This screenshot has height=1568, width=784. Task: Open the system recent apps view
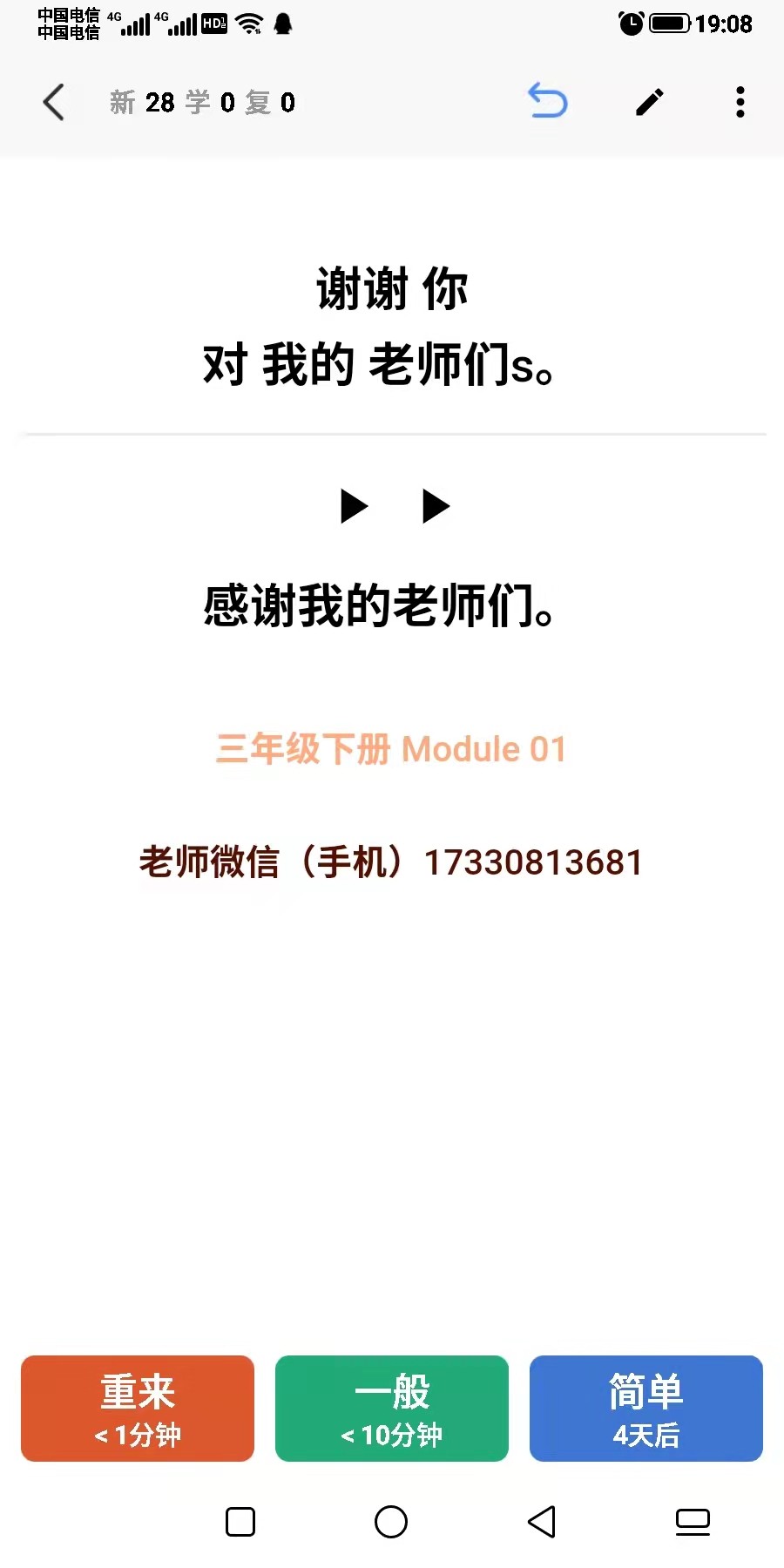(x=240, y=1522)
